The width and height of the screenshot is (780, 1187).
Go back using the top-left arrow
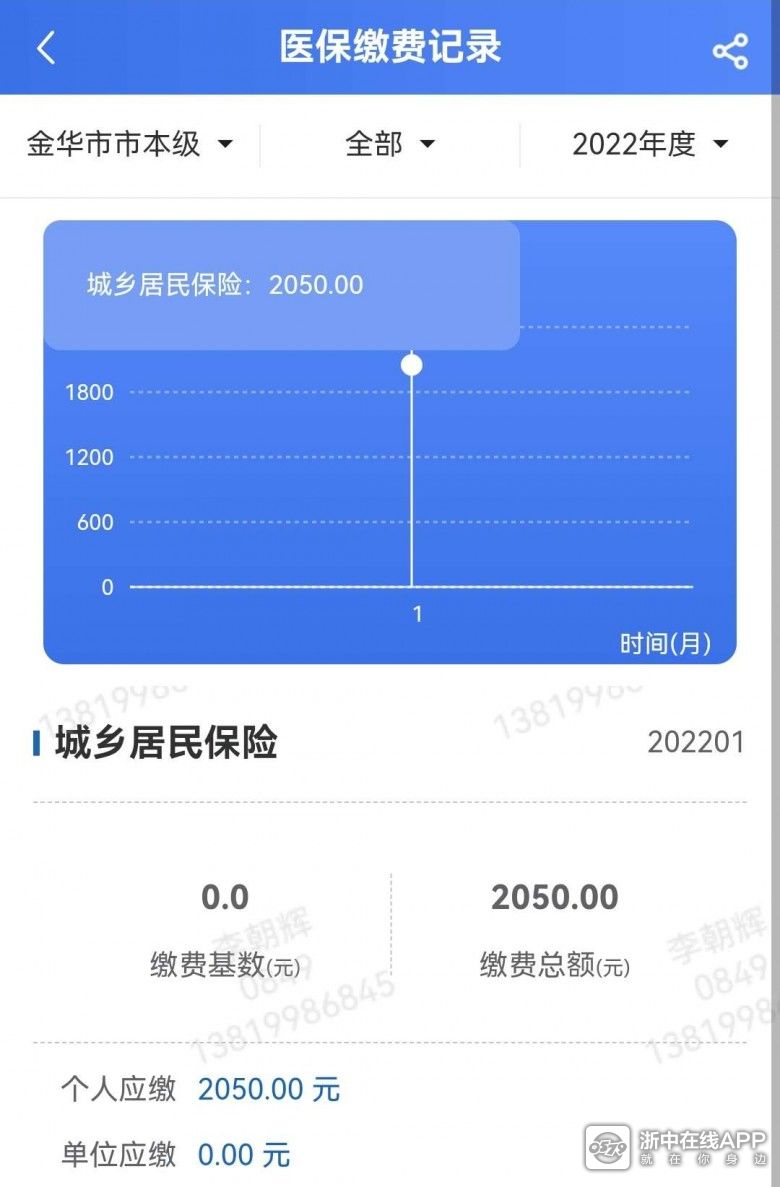(x=46, y=48)
